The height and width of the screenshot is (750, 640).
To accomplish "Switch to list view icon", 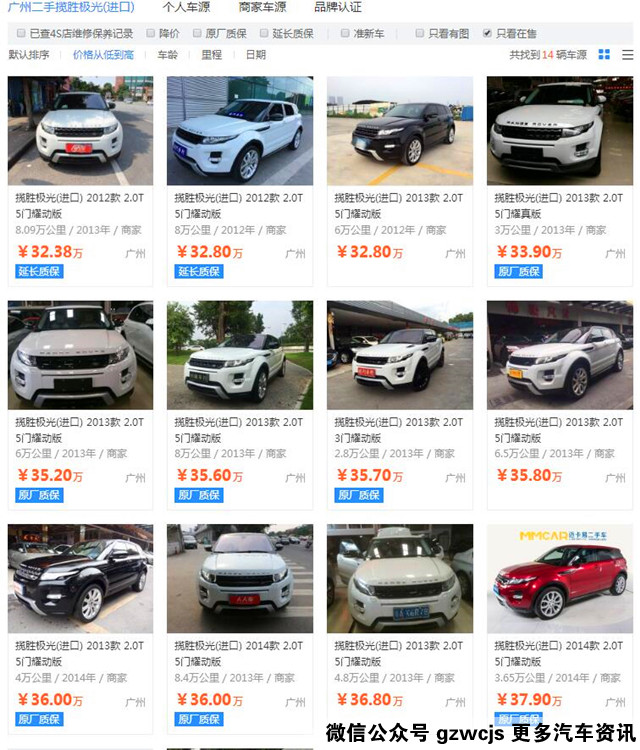I will point(624,54).
